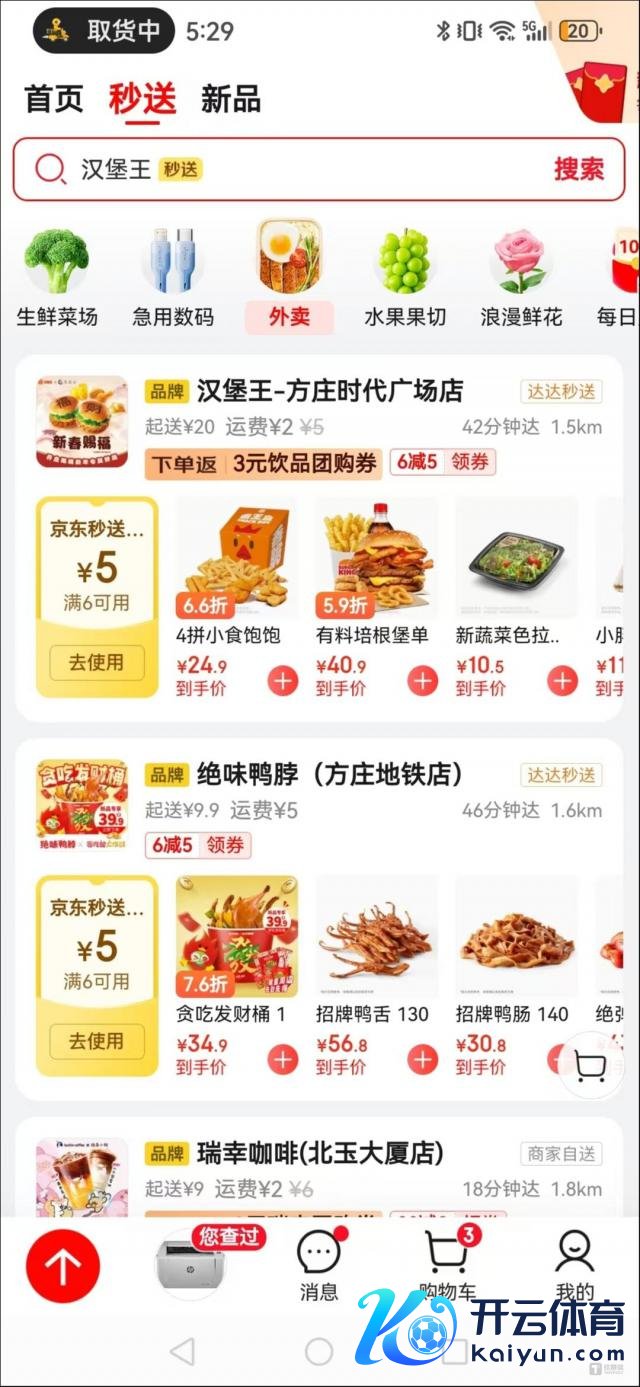Image resolution: width=640 pixels, height=1387 pixels.
Task: Switch to the 首页 tab
Action: 53,100
